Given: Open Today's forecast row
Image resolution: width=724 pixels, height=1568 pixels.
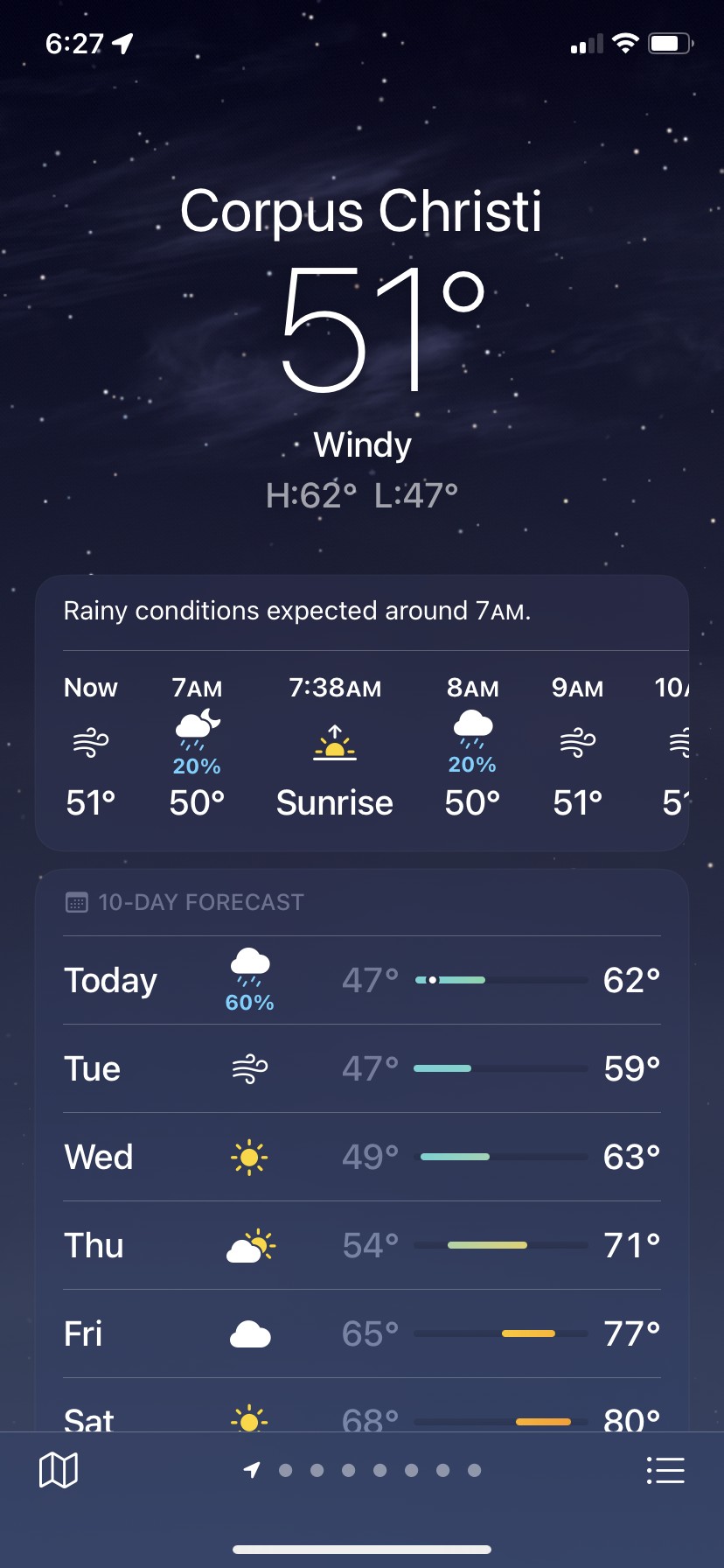Looking at the screenshot, I should pos(362,980).
